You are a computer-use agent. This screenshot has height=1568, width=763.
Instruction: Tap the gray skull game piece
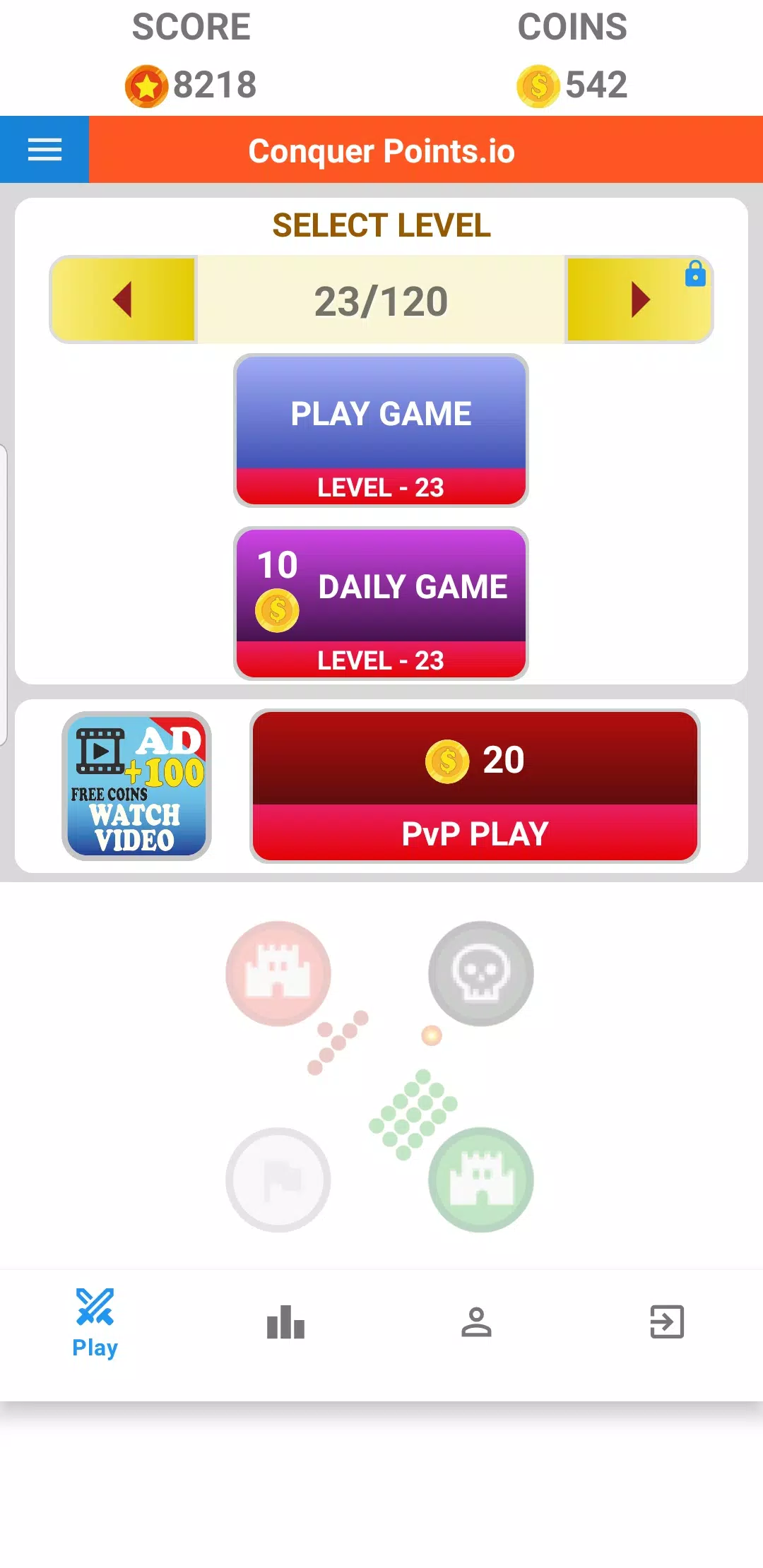(x=480, y=973)
